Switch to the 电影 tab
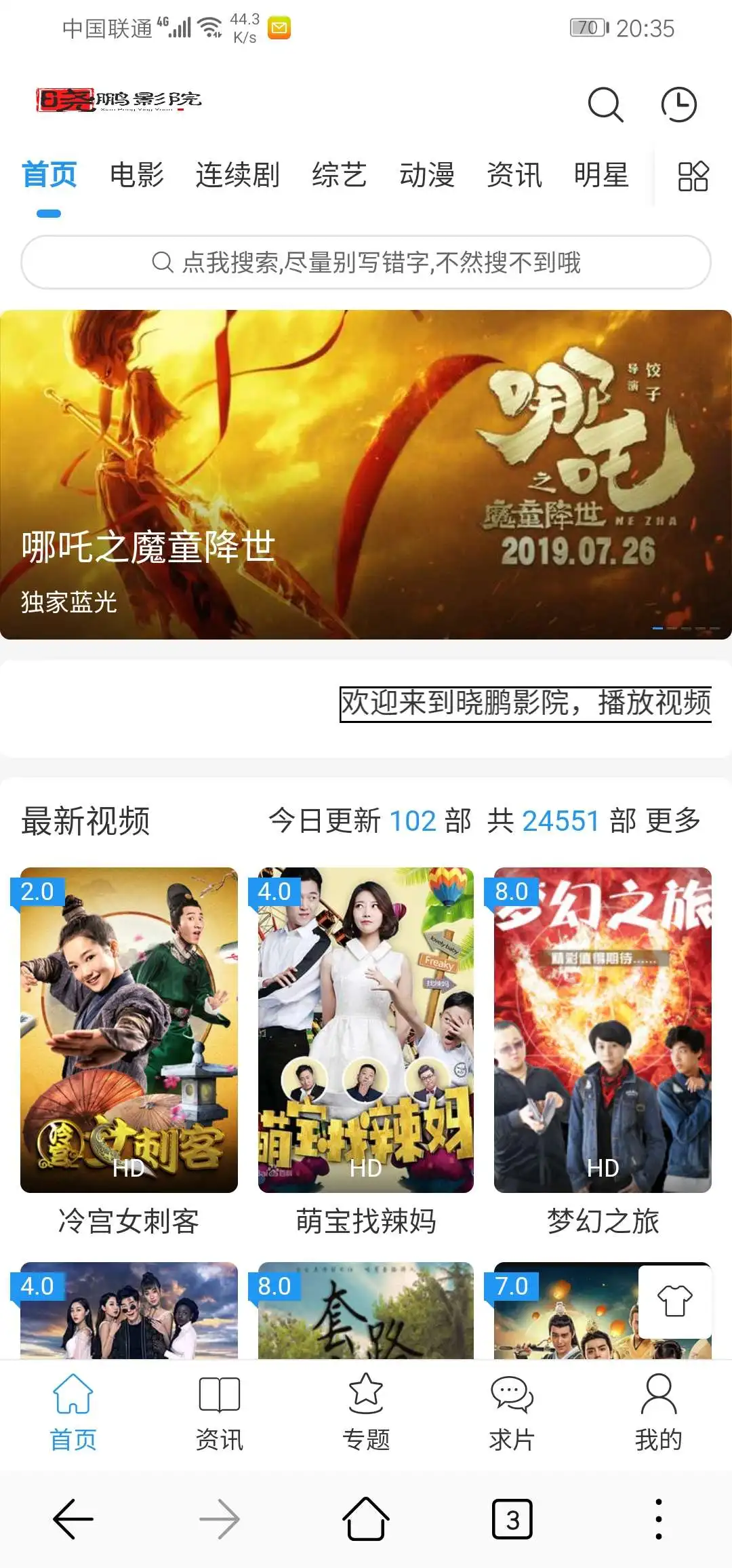Viewport: 732px width, 1568px height. (137, 175)
